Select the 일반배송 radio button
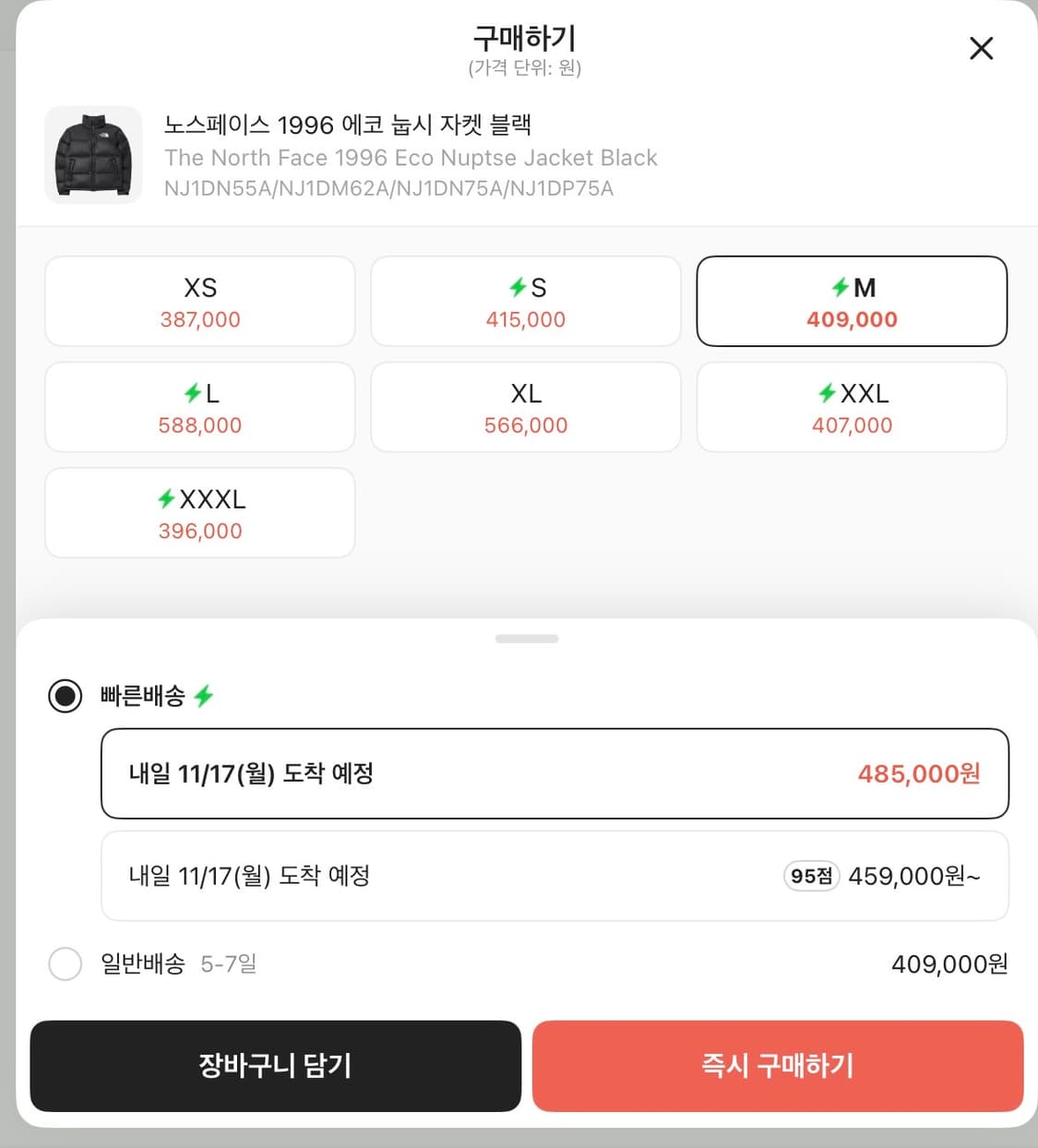This screenshot has width=1038, height=1148. click(65, 964)
